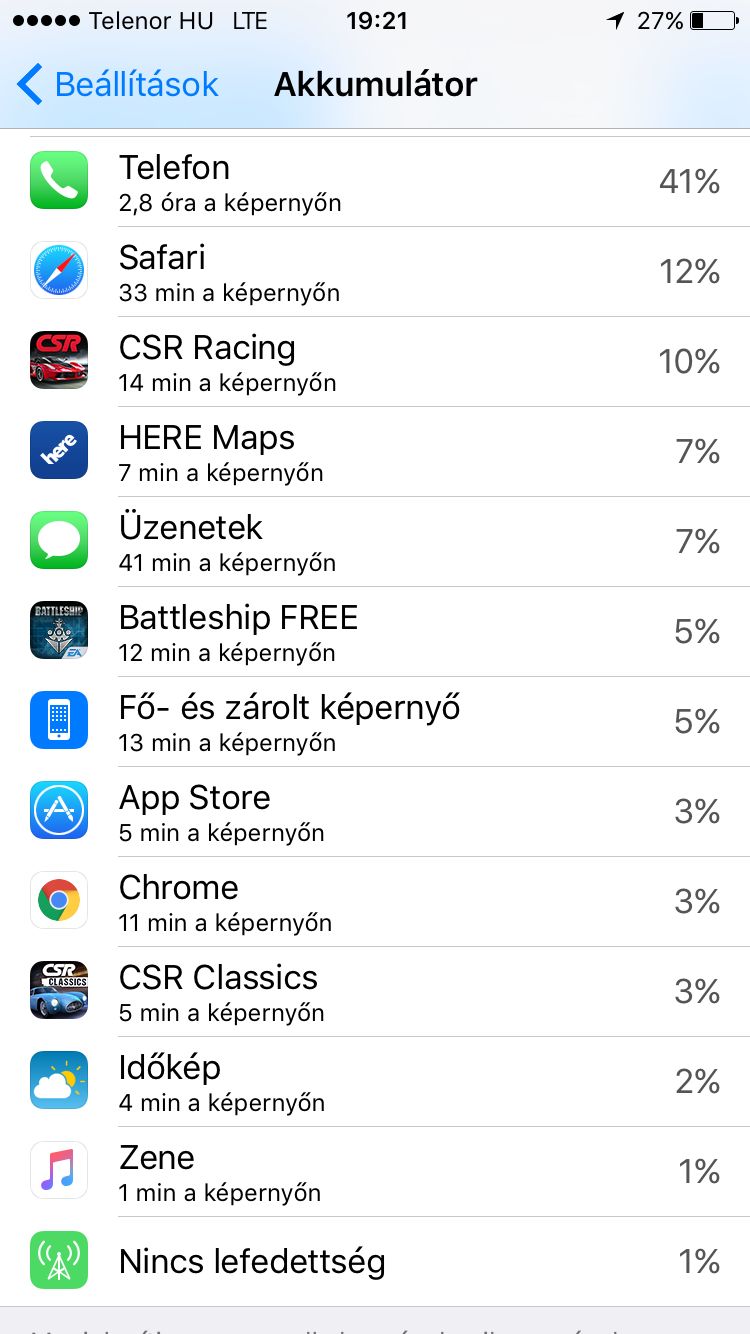Select the Safari battery usage row
This screenshot has height=1334, width=750.
tap(375, 272)
